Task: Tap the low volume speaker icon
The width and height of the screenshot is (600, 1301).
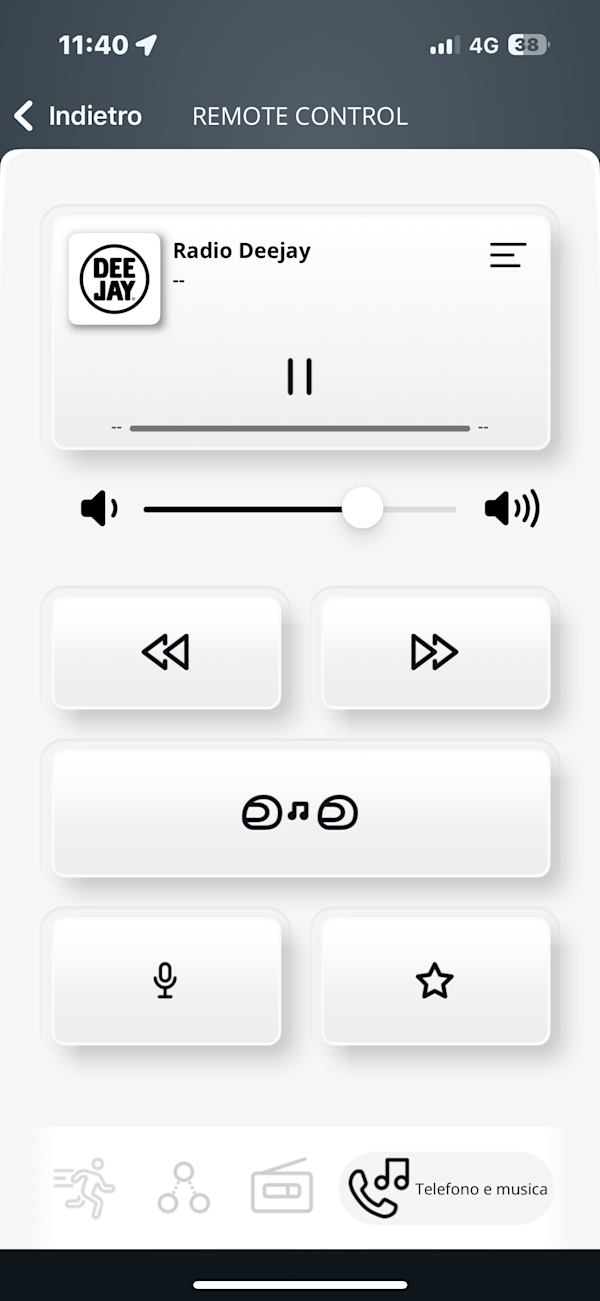Action: (x=99, y=509)
